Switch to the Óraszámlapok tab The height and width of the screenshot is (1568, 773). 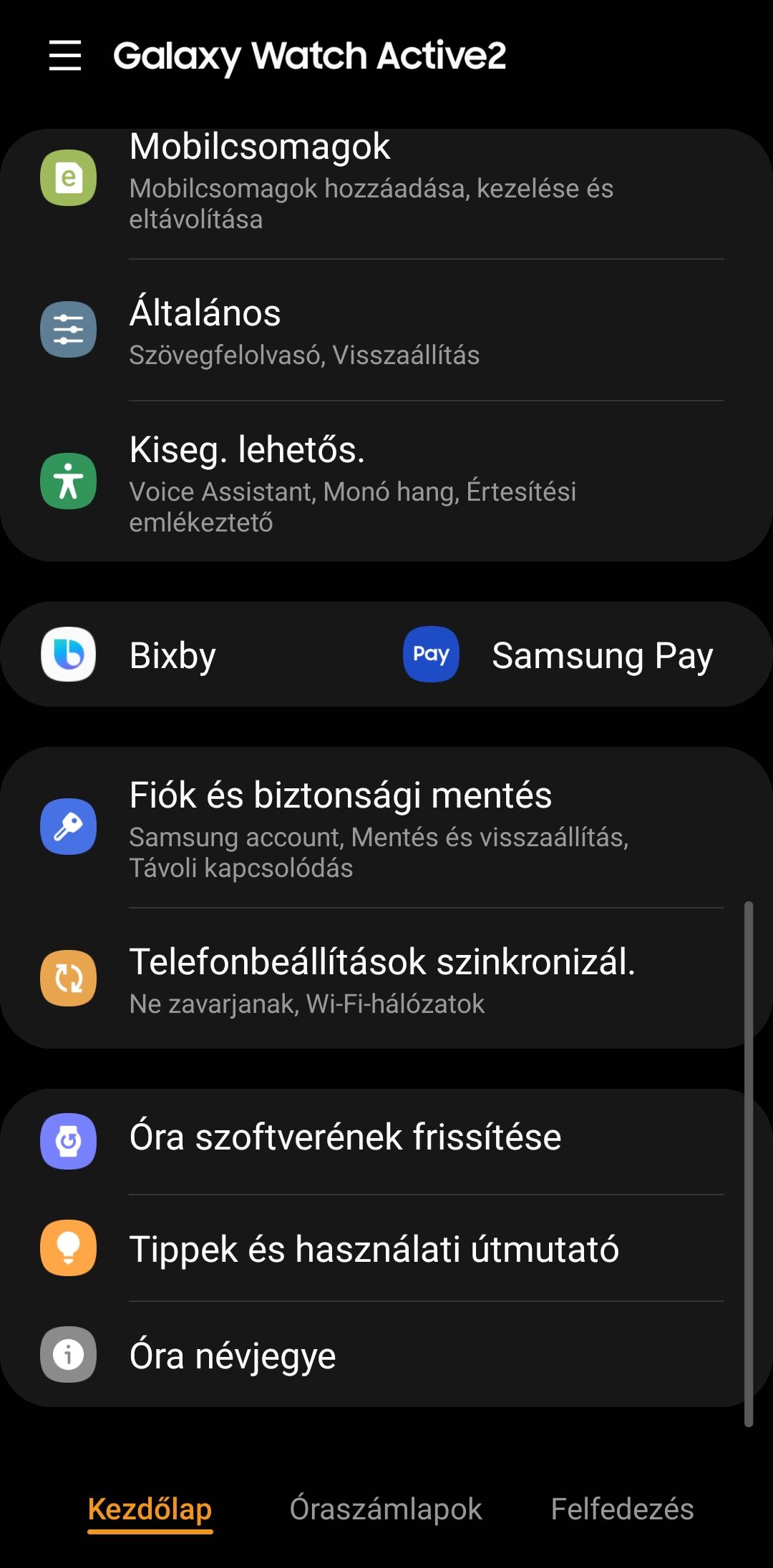386,1509
